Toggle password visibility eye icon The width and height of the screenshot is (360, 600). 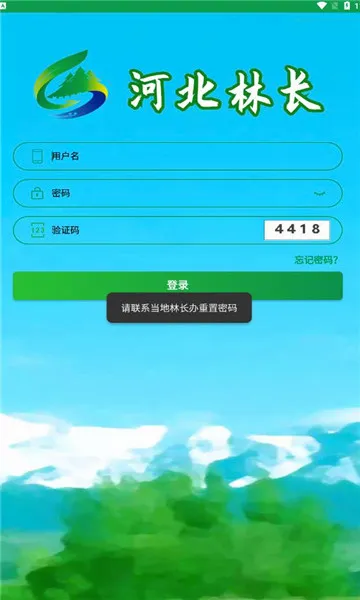pos(320,194)
